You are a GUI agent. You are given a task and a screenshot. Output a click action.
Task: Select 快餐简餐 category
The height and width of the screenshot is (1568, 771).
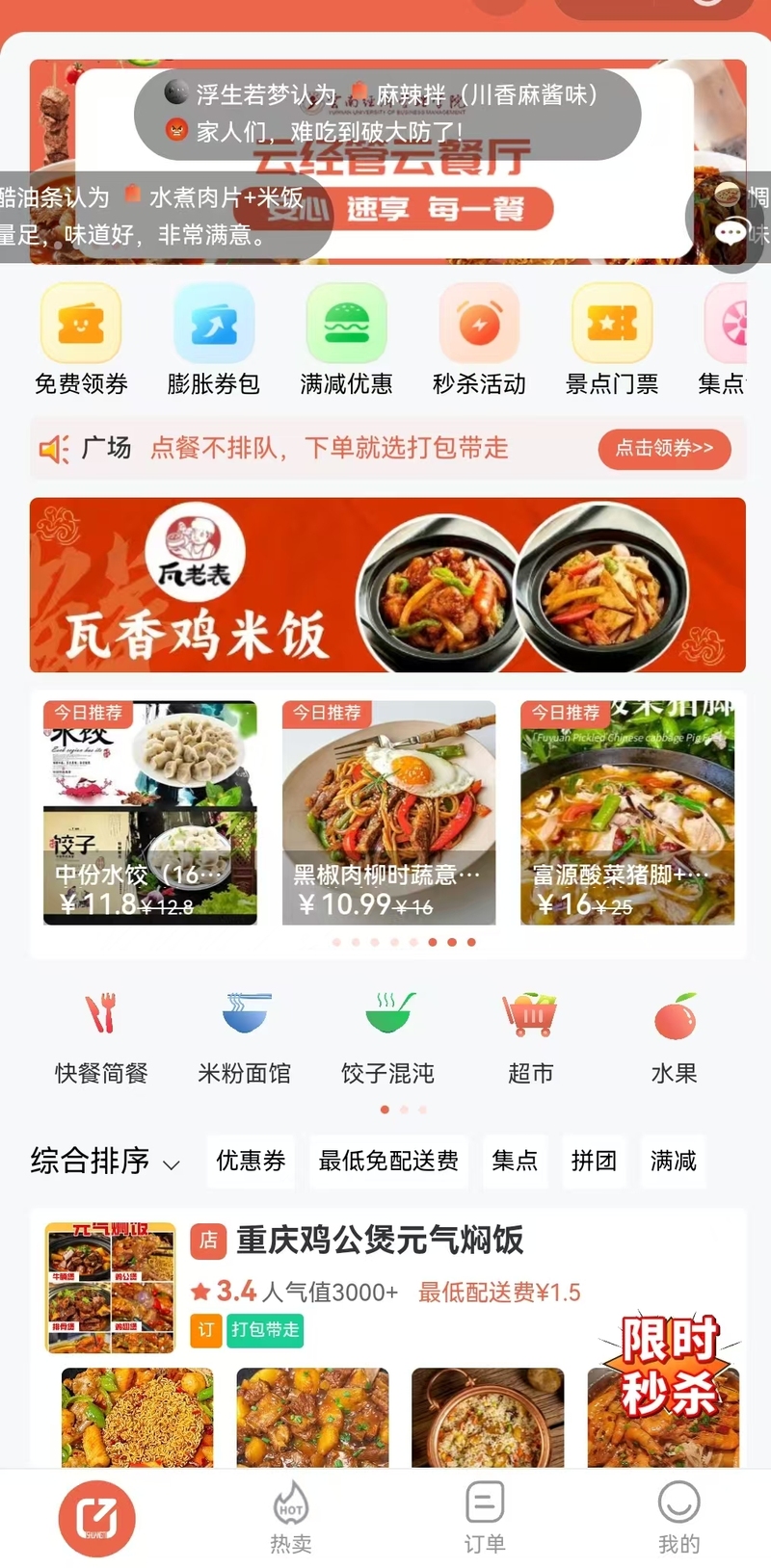(101, 1037)
